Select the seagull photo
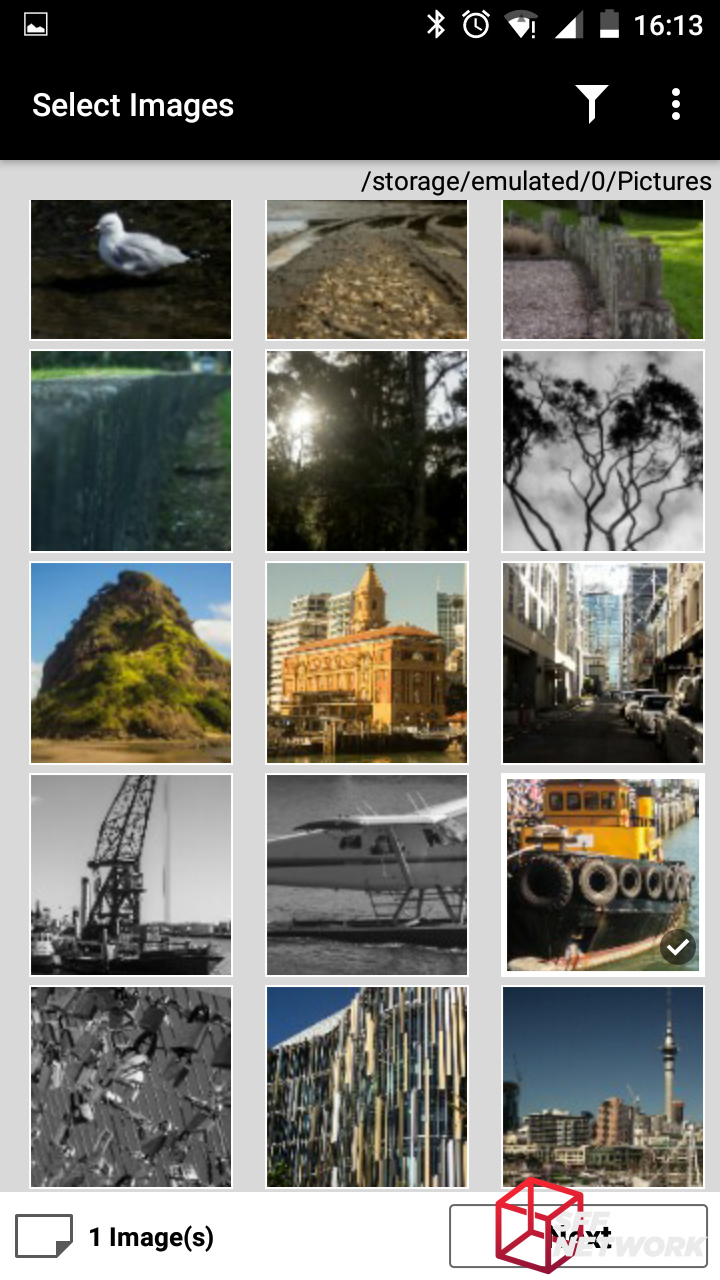This screenshot has width=720, height=1280. tap(131, 269)
